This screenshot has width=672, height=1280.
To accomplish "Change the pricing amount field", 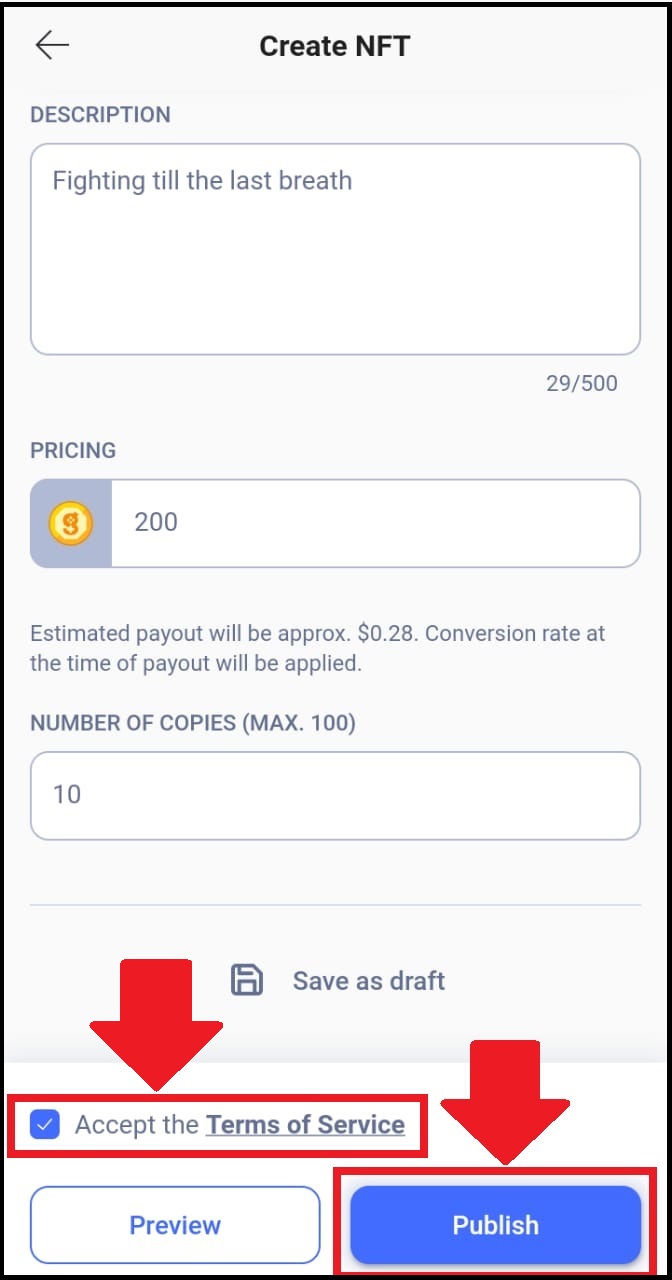I will coord(374,522).
